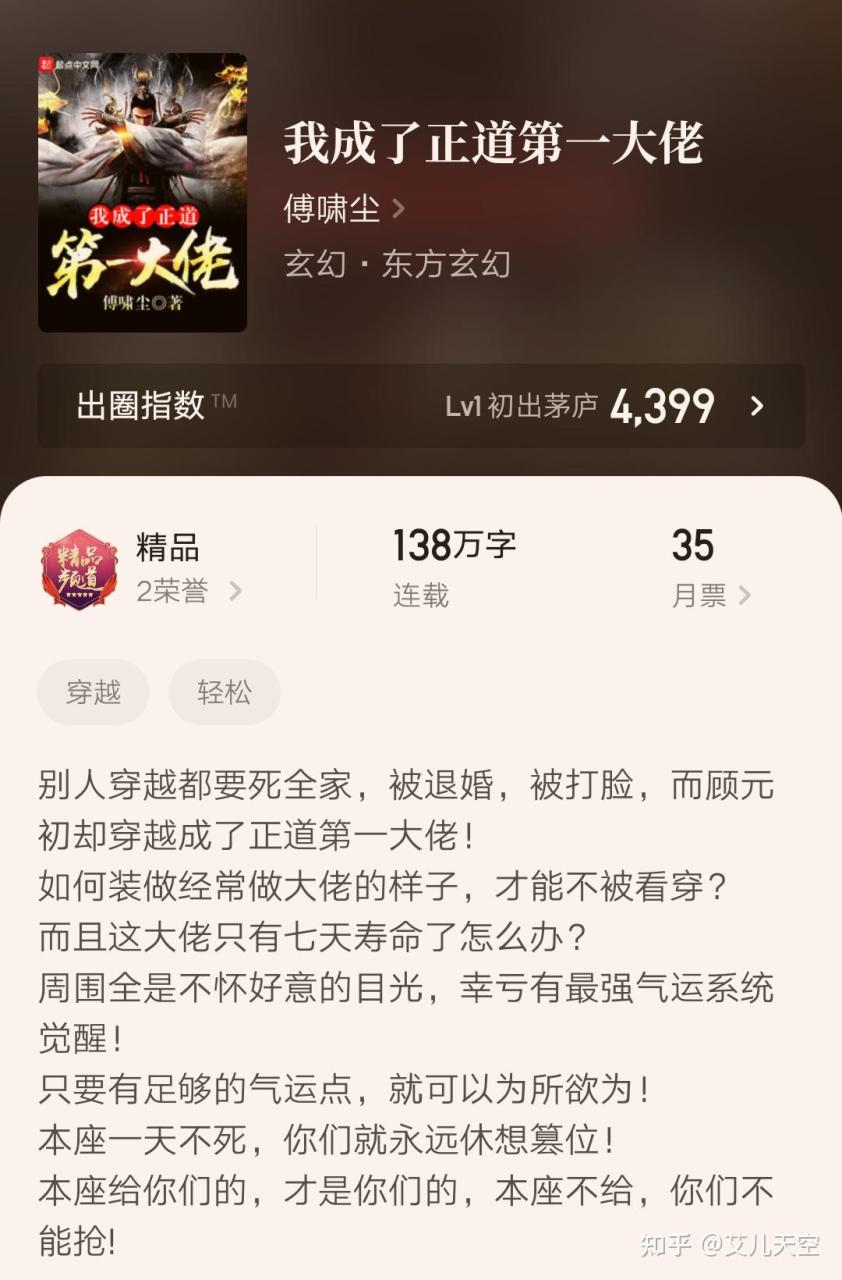Select the 穿越 tag
The width and height of the screenshot is (842, 1280).
tap(92, 691)
